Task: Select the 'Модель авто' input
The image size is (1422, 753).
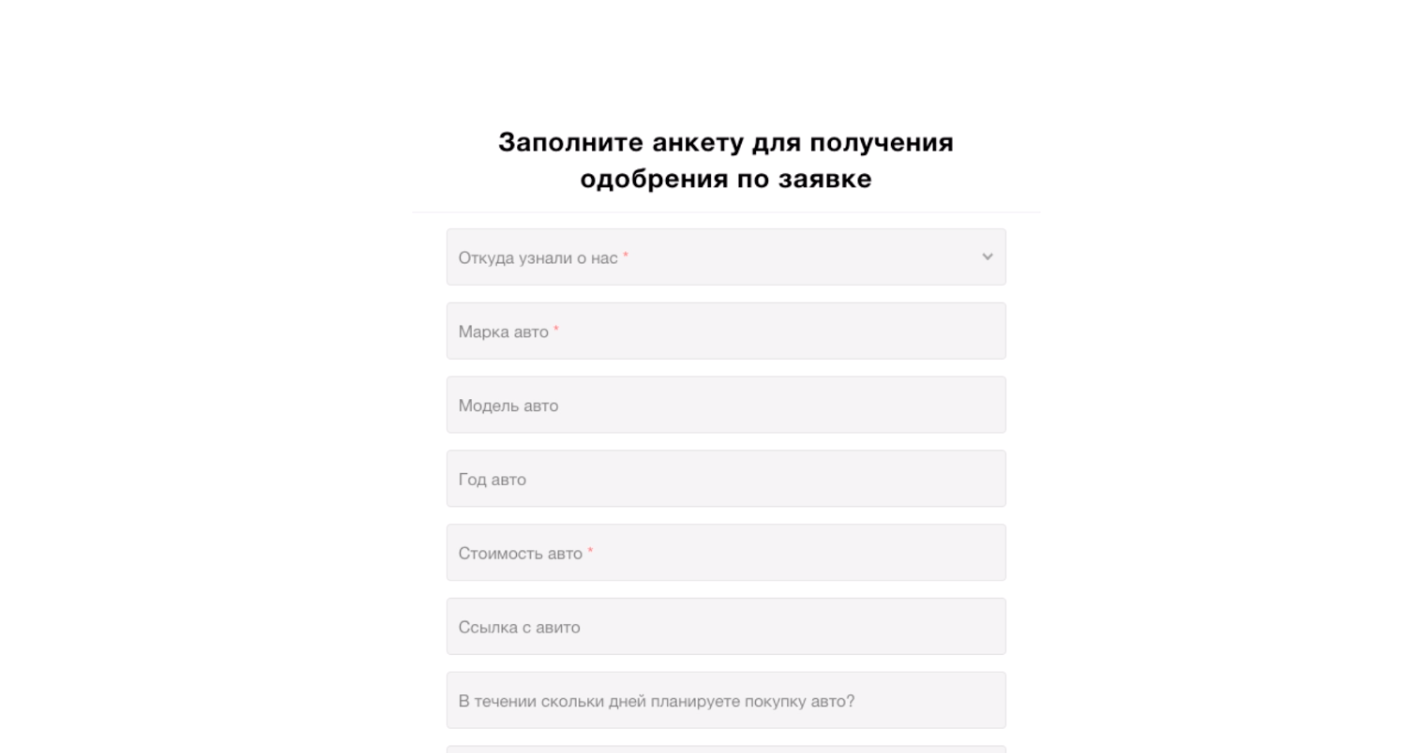Action: click(x=725, y=405)
